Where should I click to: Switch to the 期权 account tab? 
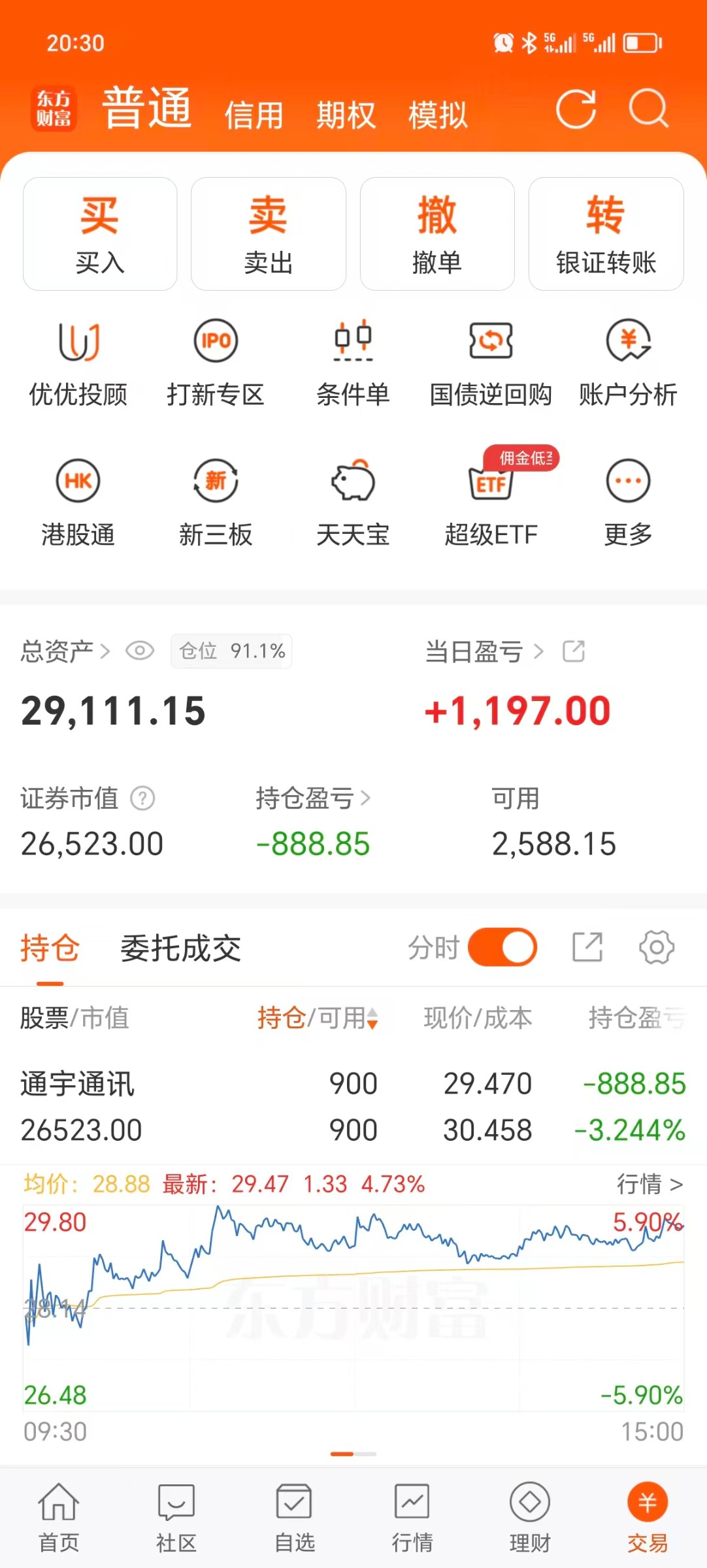346,116
